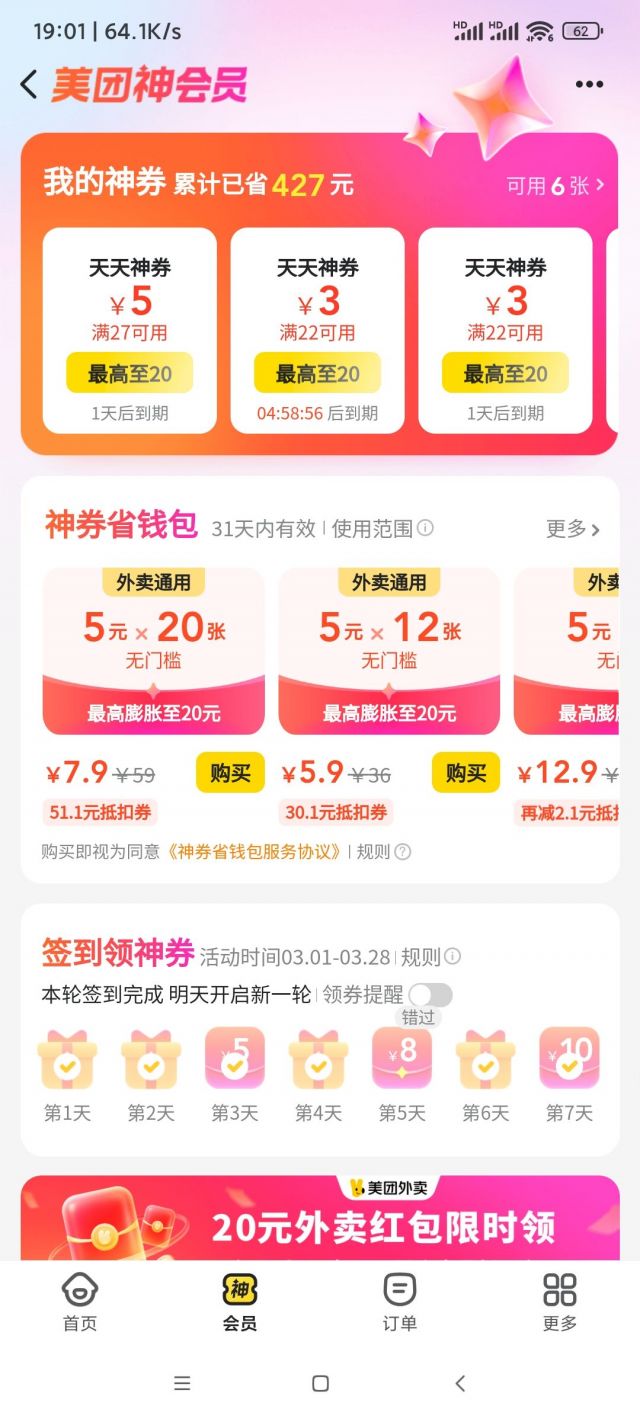View all 可用6张 coupons
The image size is (640, 1422).
click(x=555, y=185)
